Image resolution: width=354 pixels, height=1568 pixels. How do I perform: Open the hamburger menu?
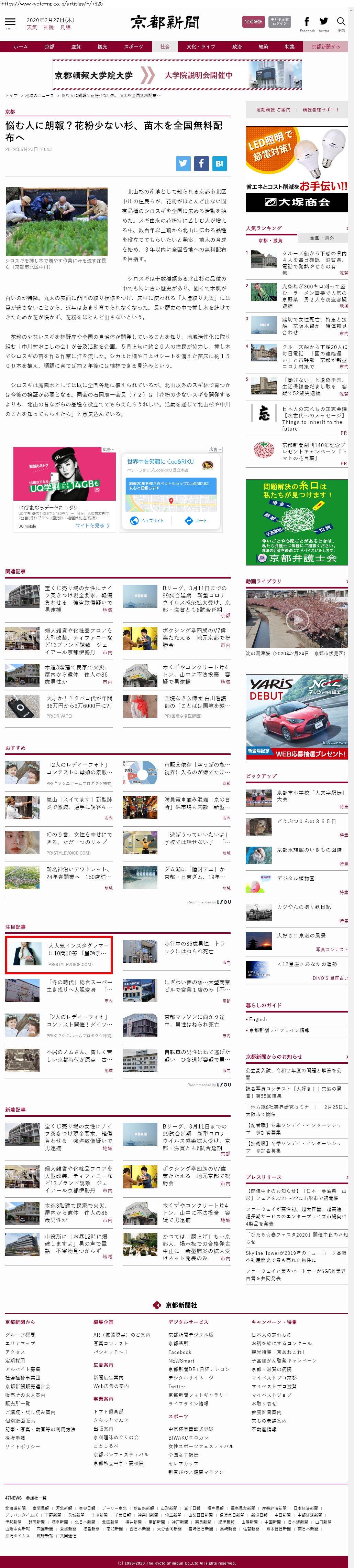[x=10, y=23]
